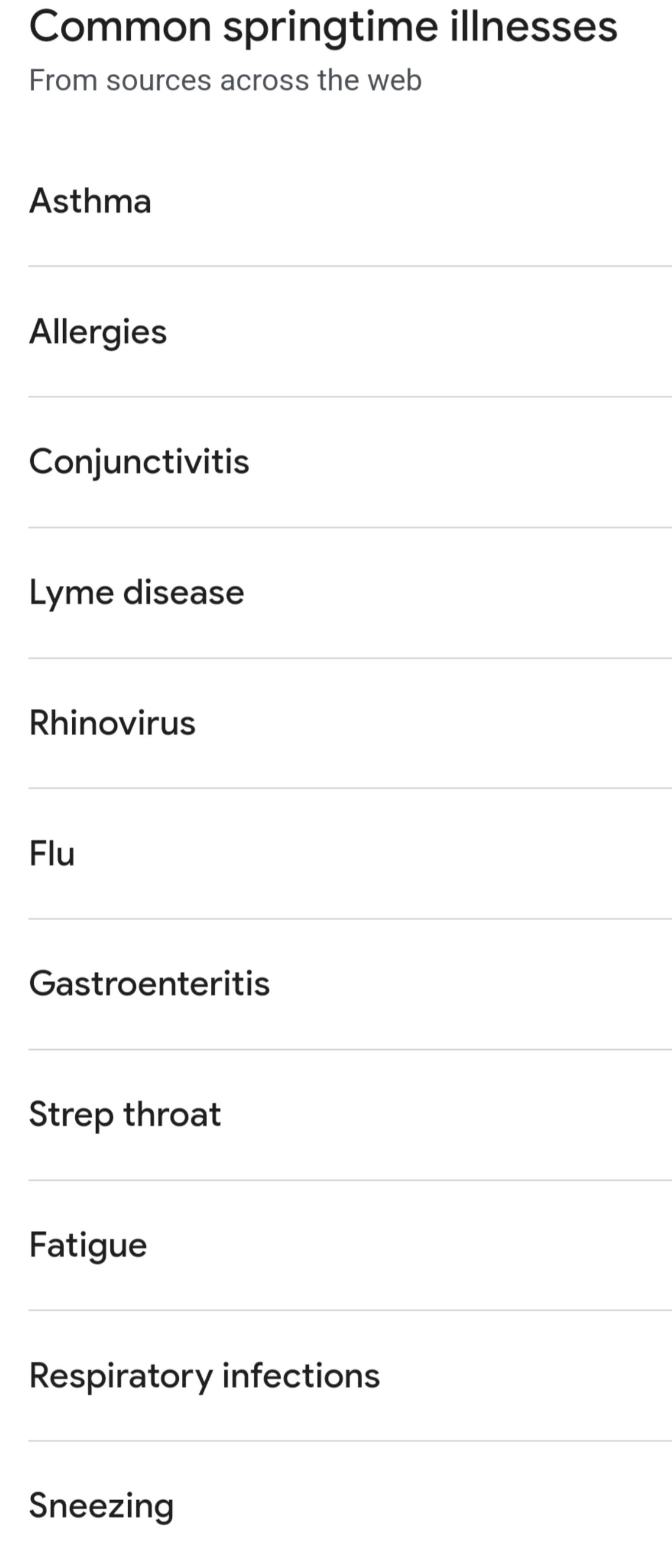The image size is (672, 1568).
Task: Open the Flu item
Action: (x=350, y=853)
